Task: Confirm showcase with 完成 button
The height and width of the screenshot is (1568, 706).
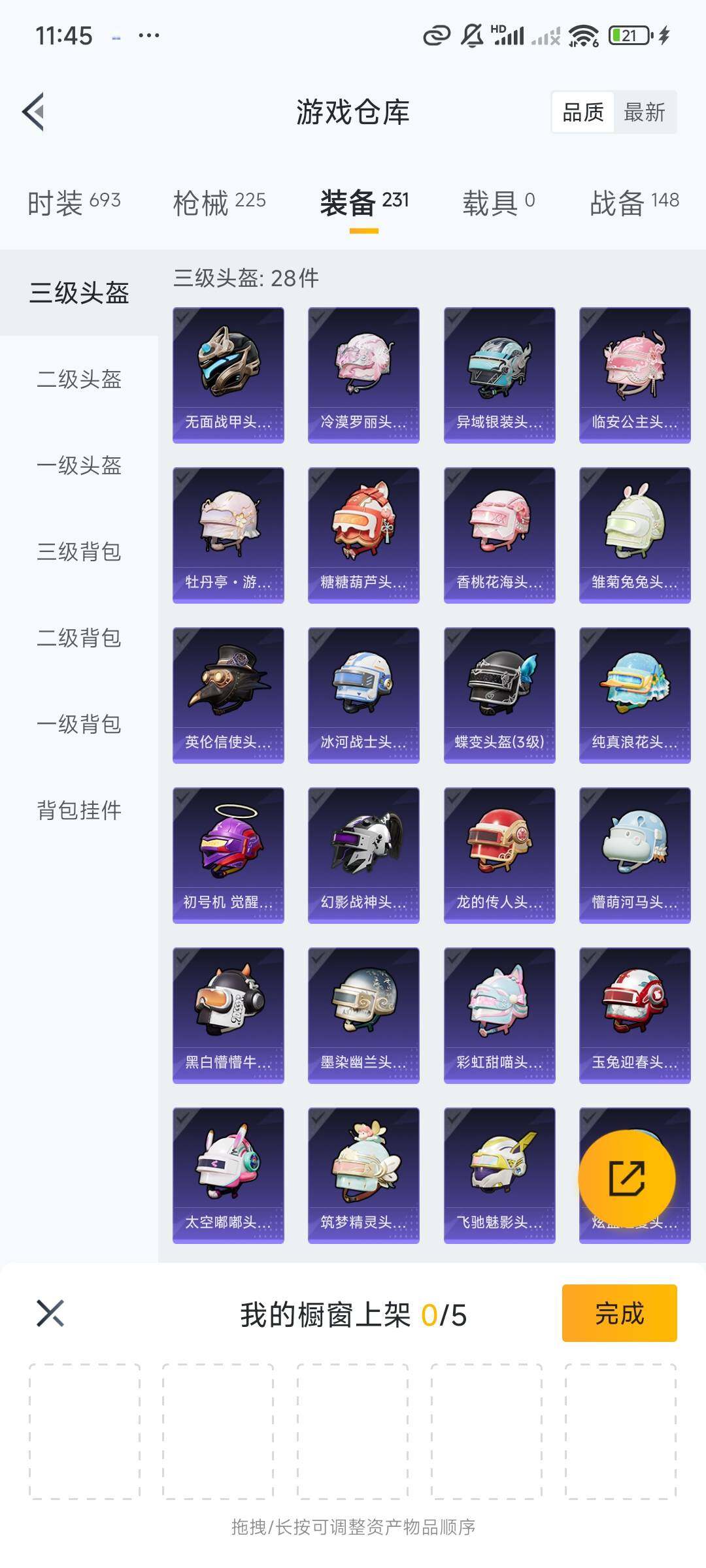Action: 618,1313
